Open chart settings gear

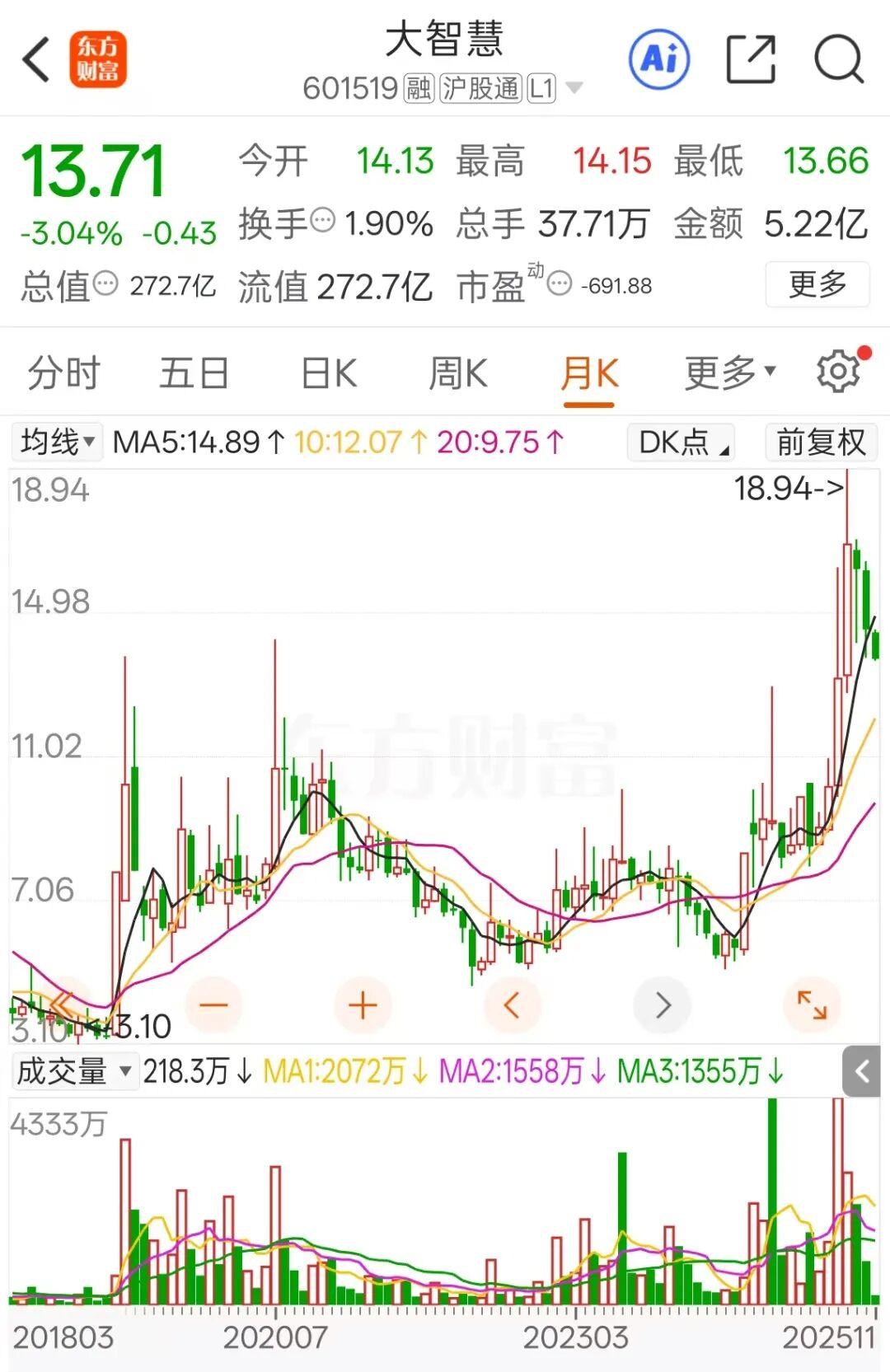[838, 372]
